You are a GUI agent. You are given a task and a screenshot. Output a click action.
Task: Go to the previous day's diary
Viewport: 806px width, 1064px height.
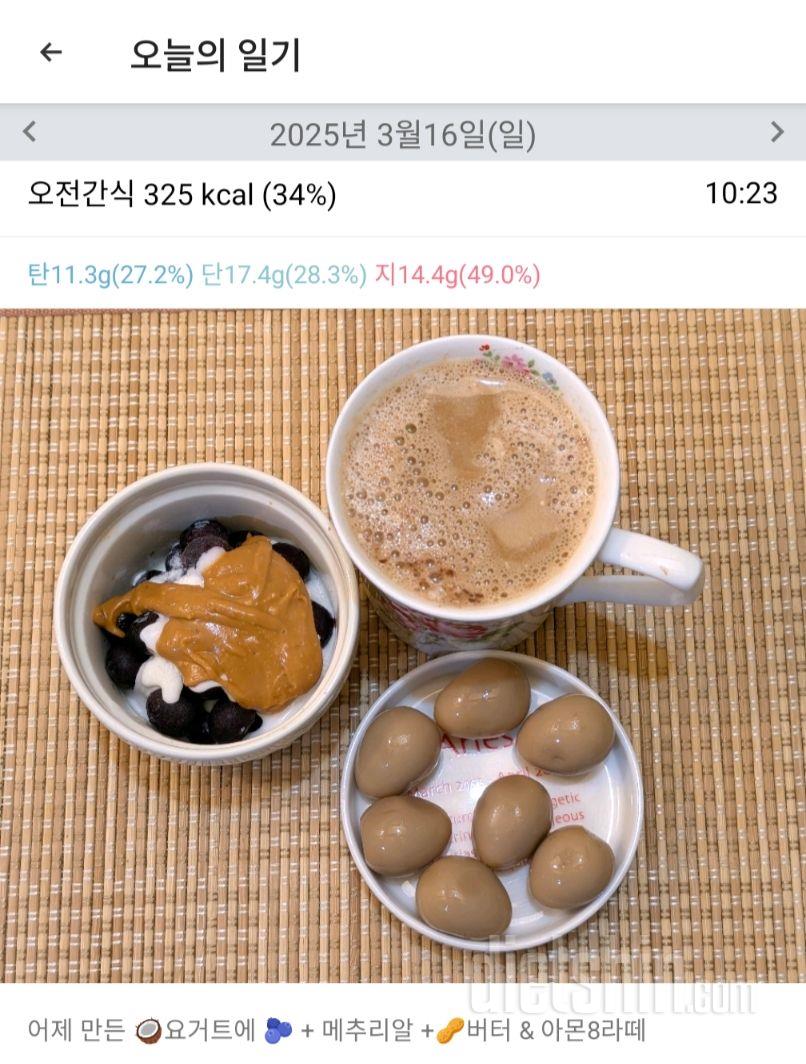pyautogui.click(x=30, y=132)
